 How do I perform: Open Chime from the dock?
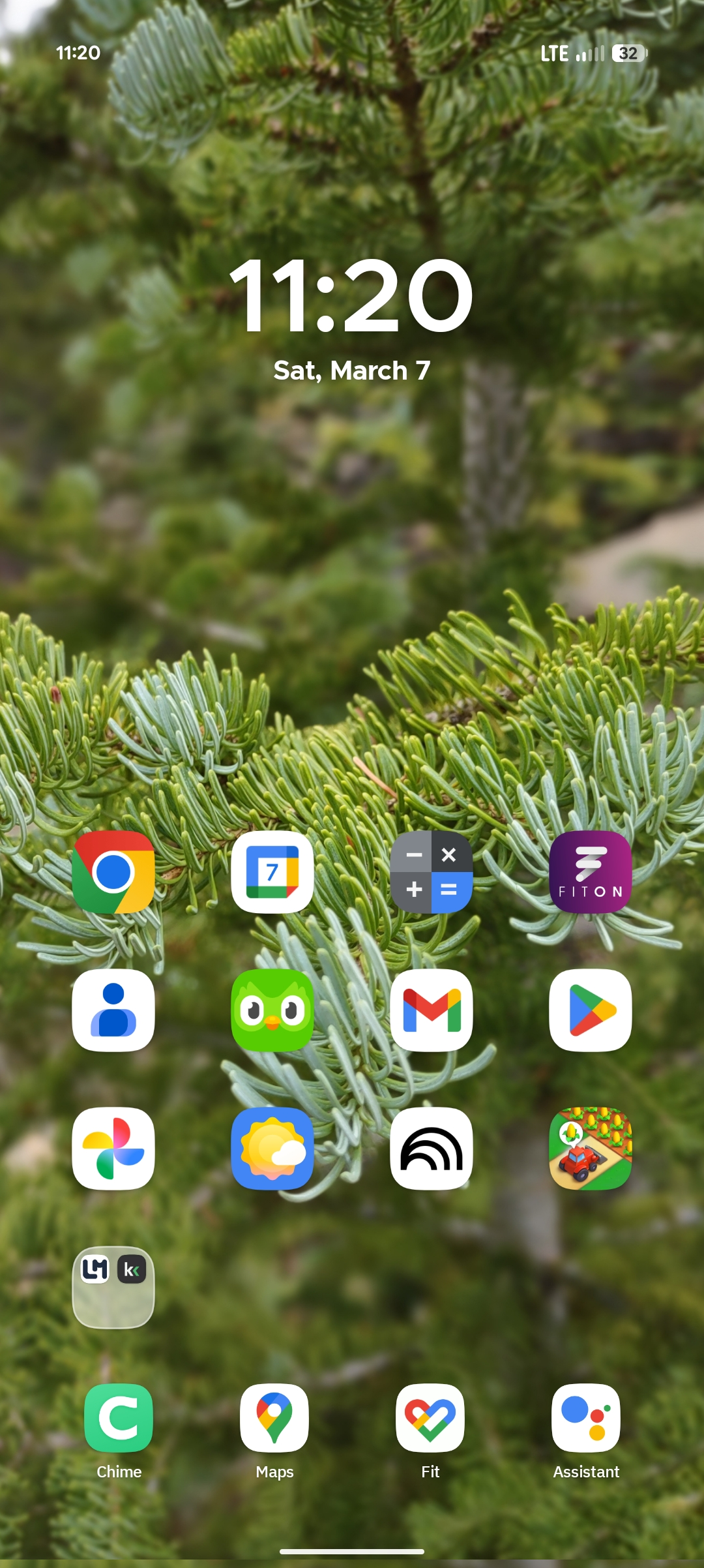point(119,1418)
